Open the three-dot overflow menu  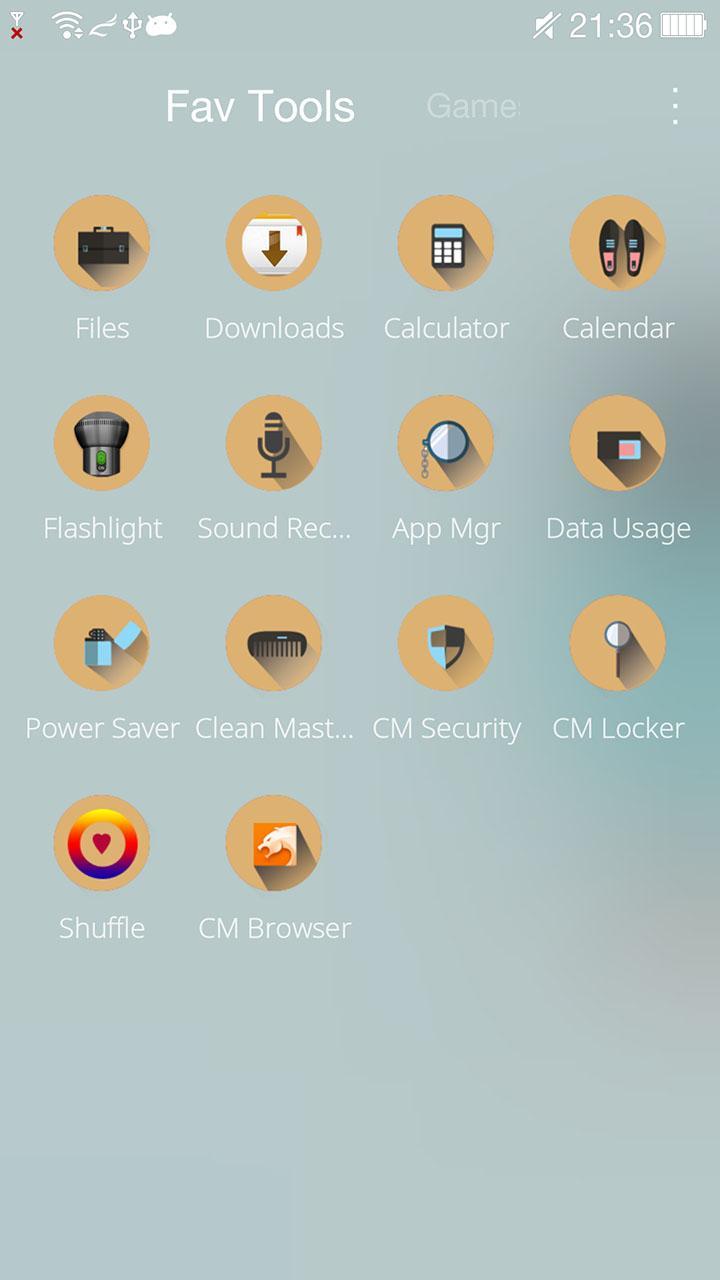(x=675, y=106)
